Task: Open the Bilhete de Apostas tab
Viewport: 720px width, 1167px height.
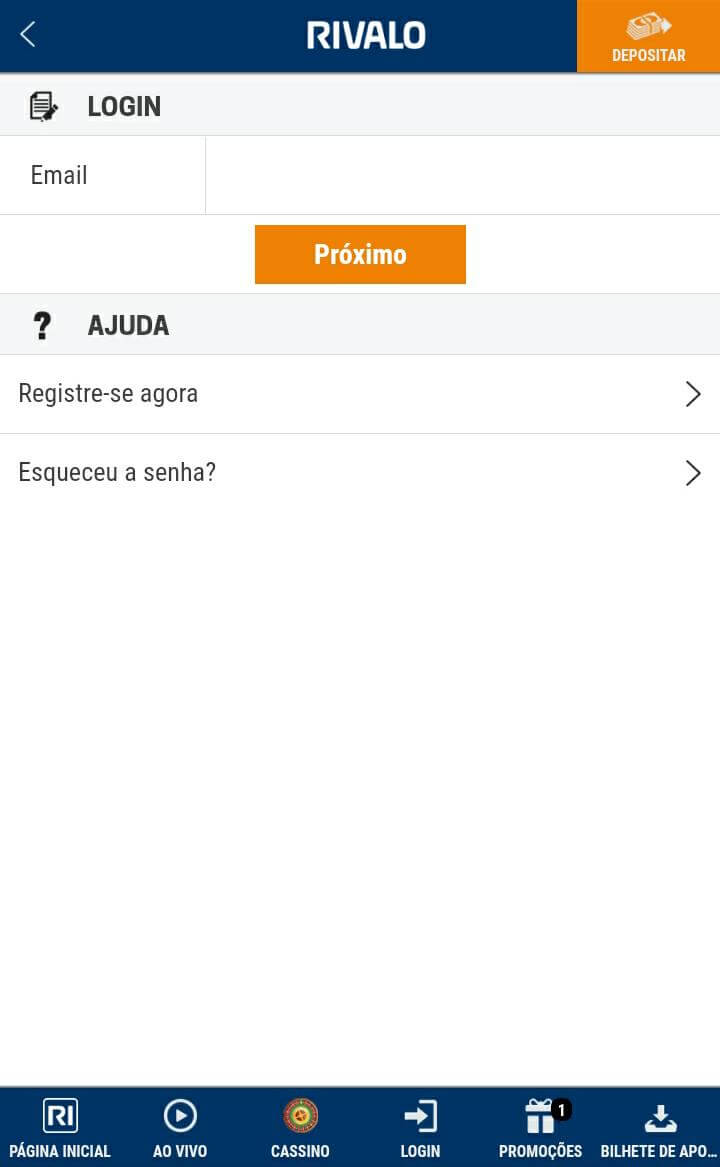Action: click(x=660, y=1127)
